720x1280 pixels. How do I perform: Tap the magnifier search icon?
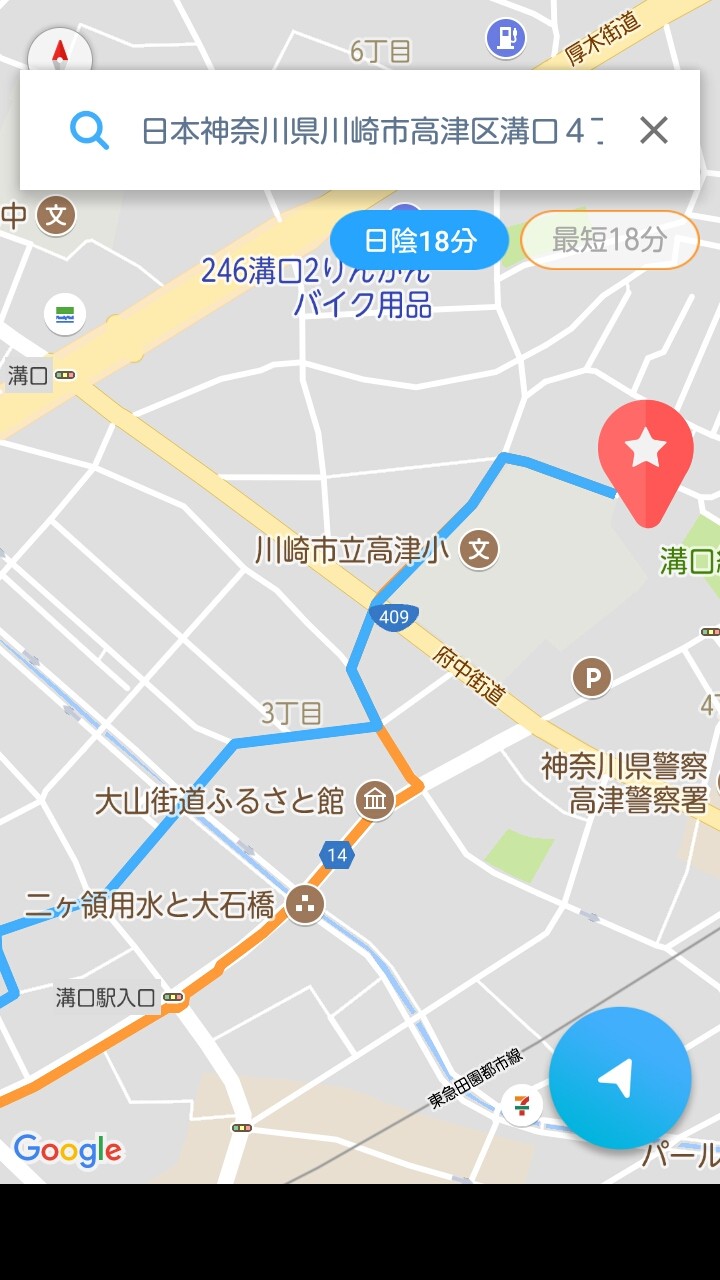coord(89,130)
